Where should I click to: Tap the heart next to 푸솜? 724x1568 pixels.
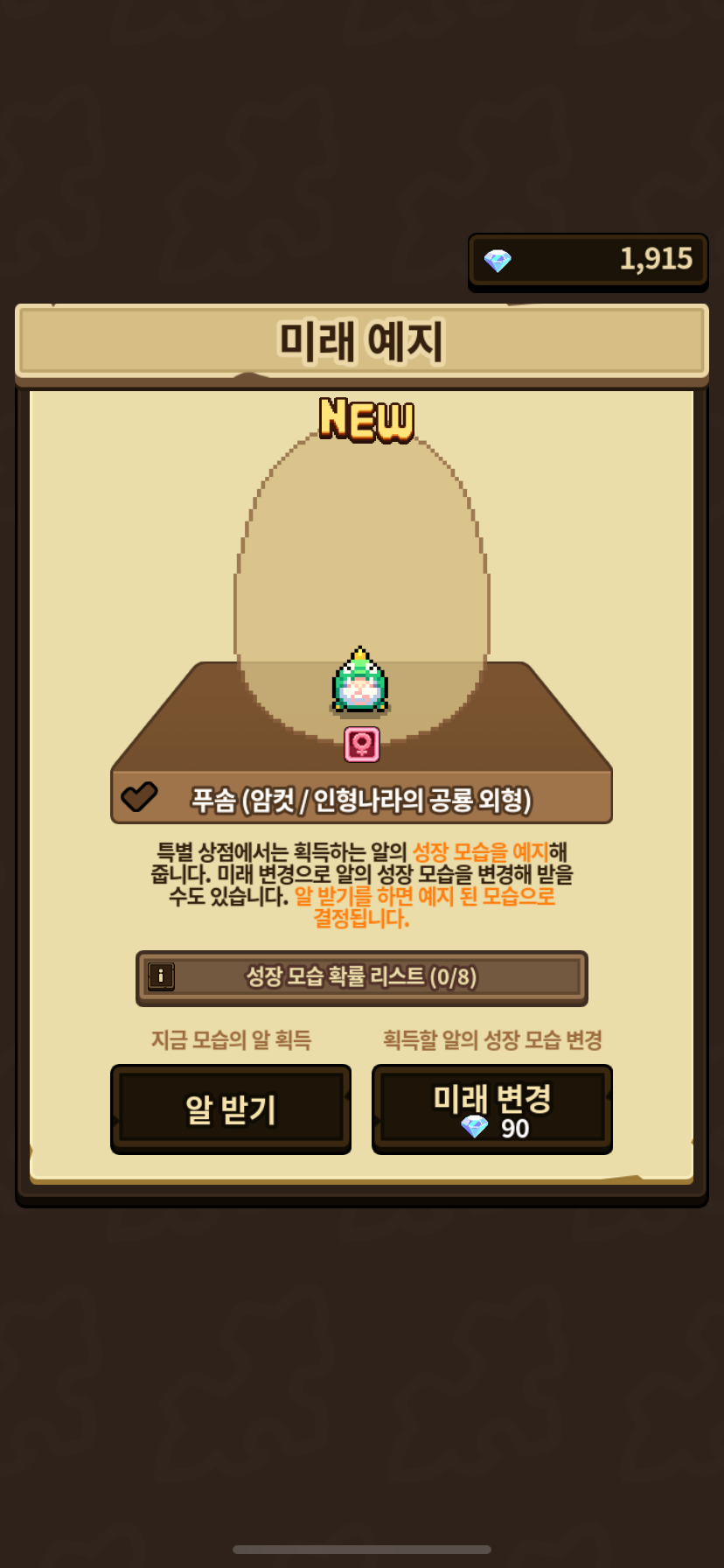pyautogui.click(x=139, y=797)
